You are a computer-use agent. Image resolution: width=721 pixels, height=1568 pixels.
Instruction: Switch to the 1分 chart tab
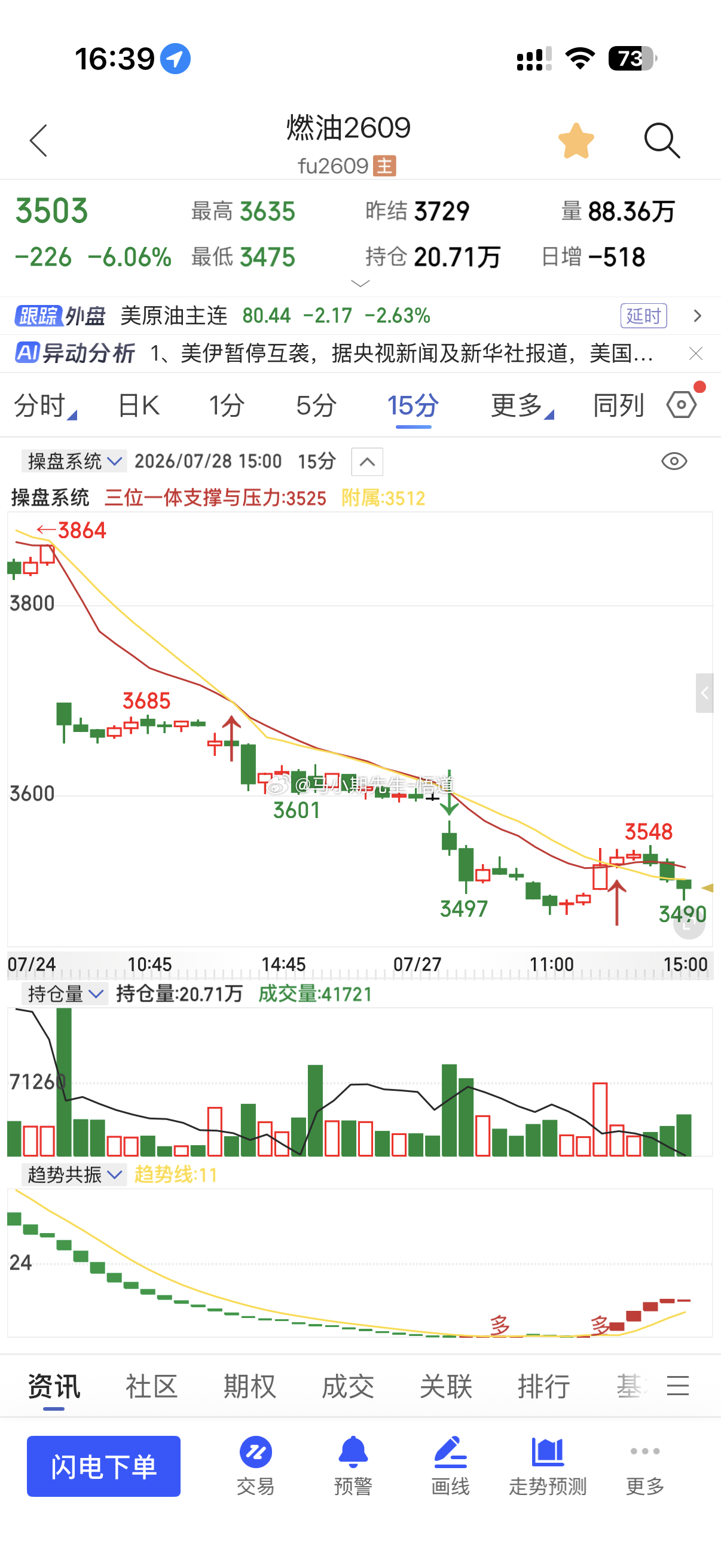pyautogui.click(x=227, y=405)
